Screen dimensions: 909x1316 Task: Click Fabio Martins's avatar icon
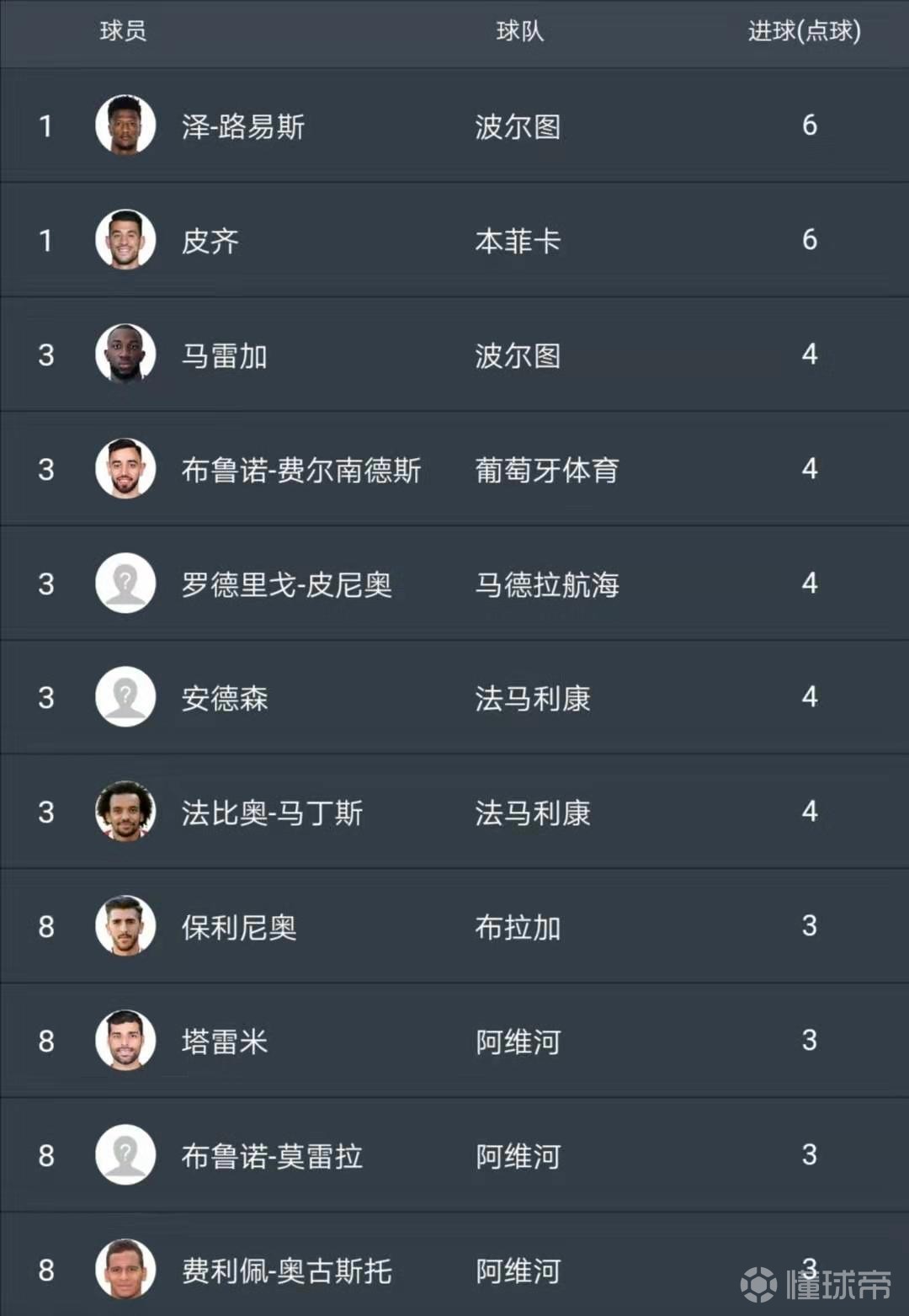click(x=125, y=813)
